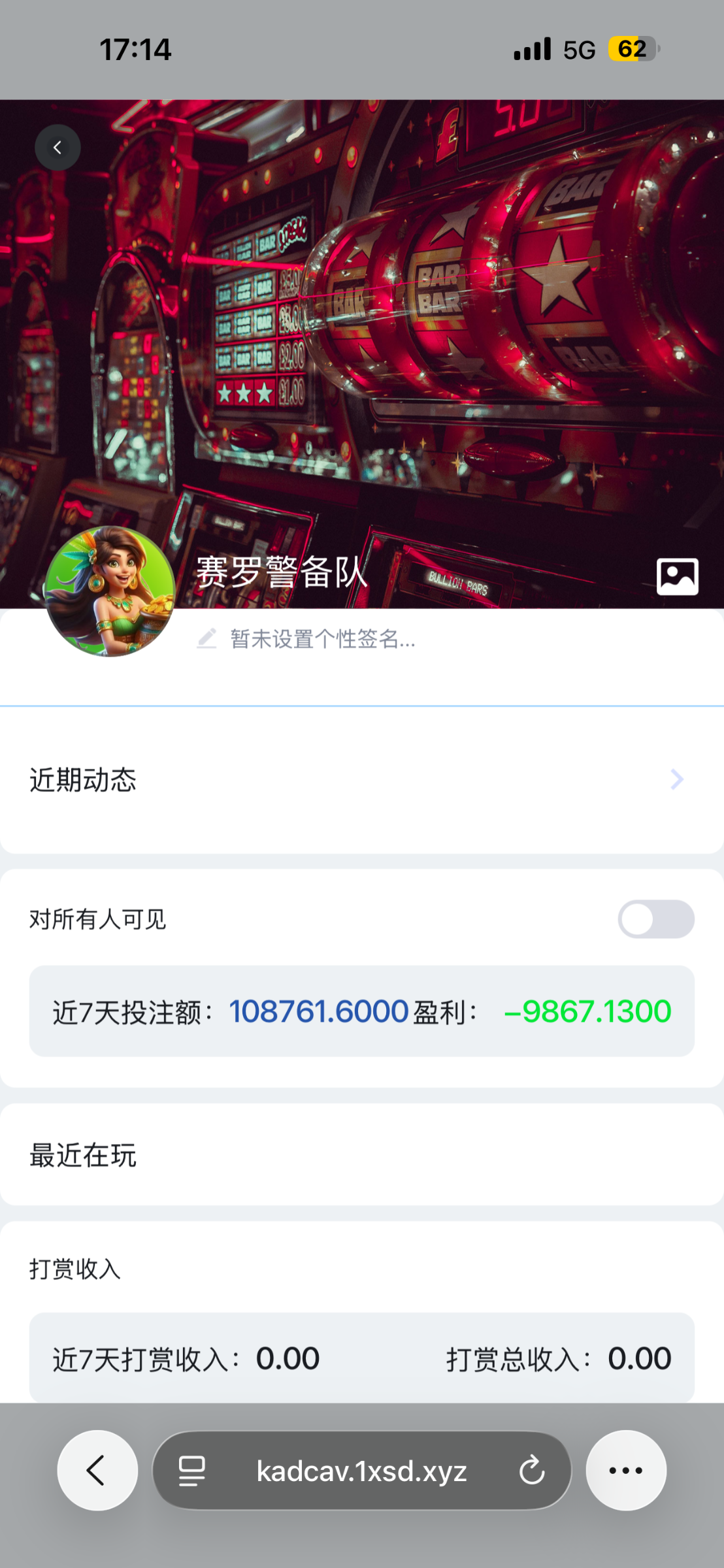
Task: Go back using the top-left arrow
Action: pos(58,148)
